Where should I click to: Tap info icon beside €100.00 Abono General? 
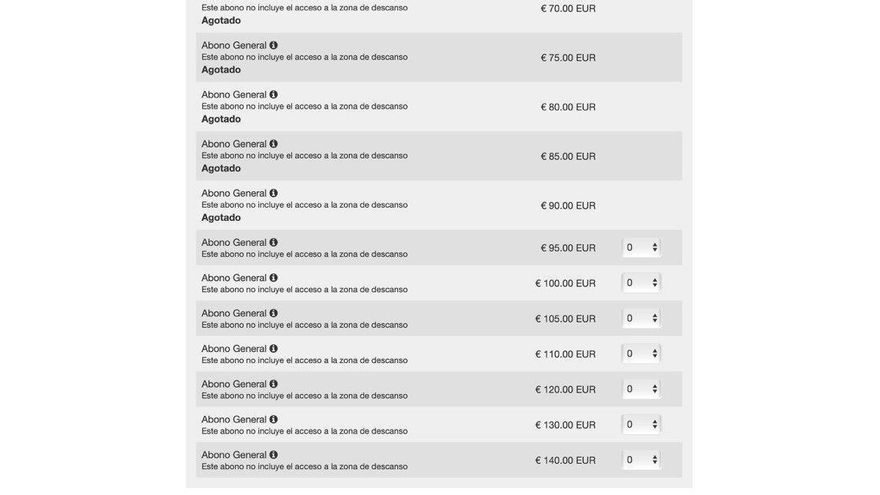(x=274, y=278)
